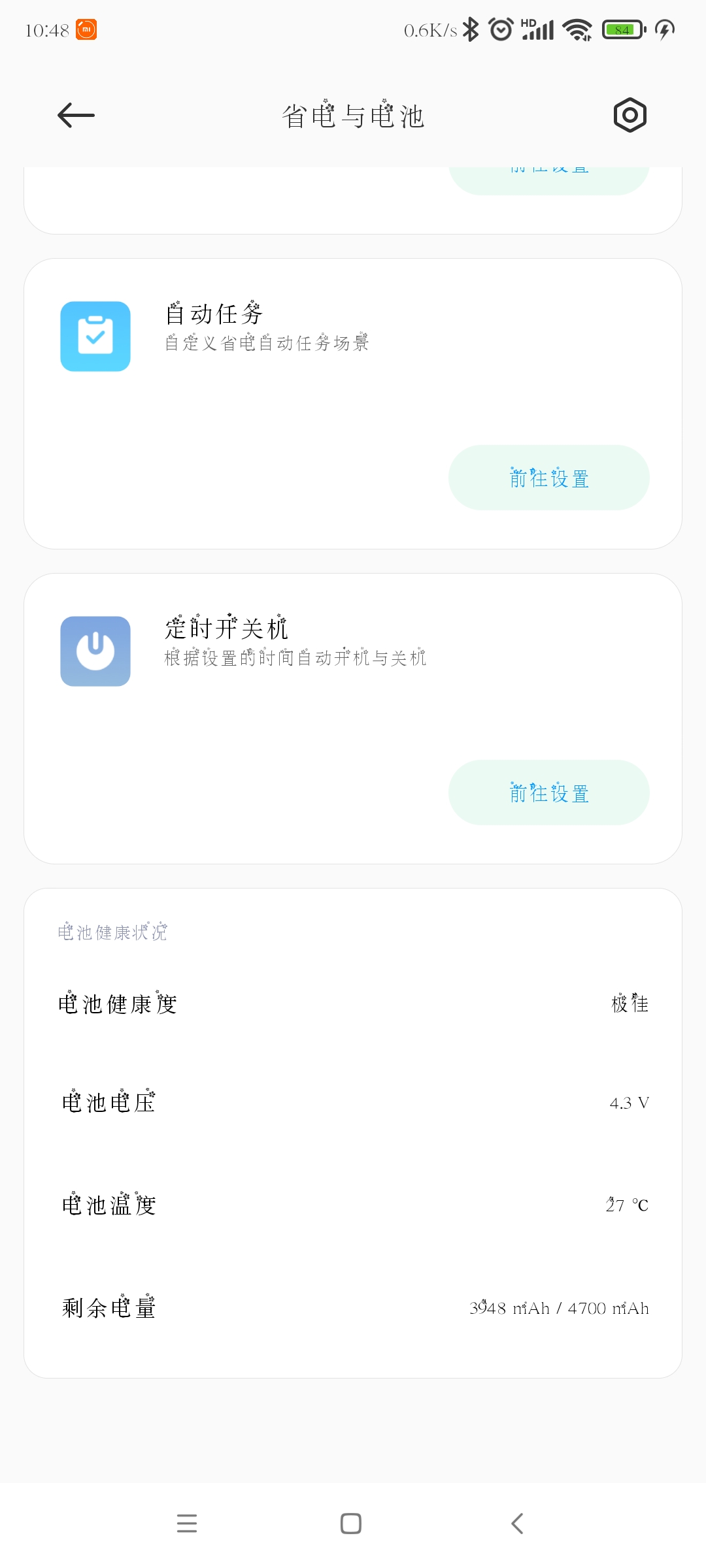Go back from 省电与电池 page

click(76, 116)
